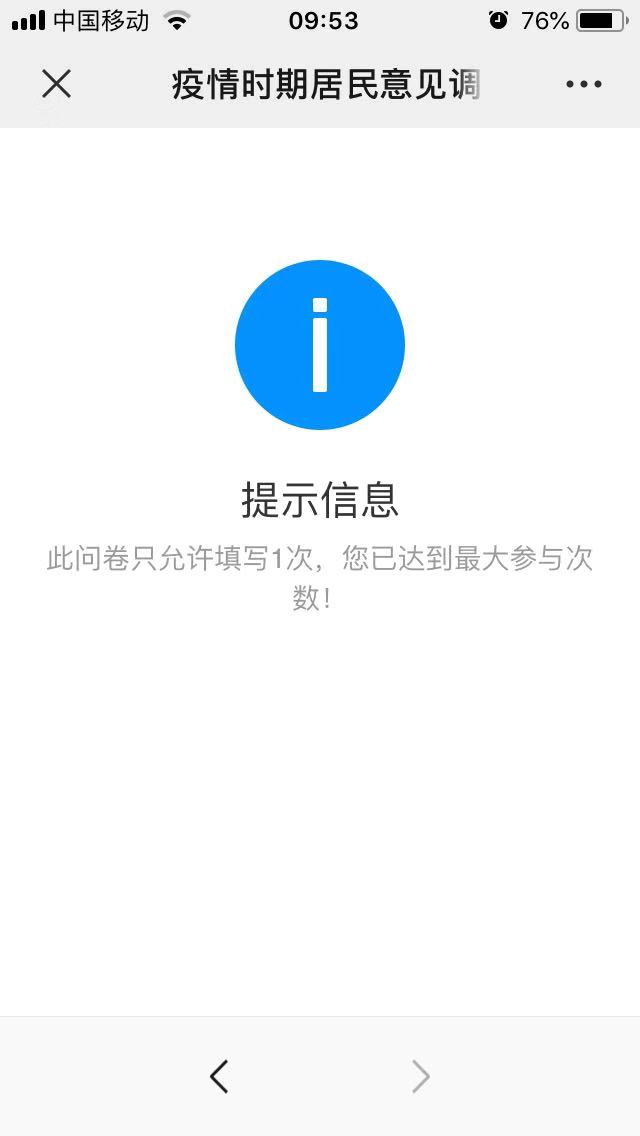Go back using the bottom left arrow
The image size is (640, 1136).
click(219, 1076)
